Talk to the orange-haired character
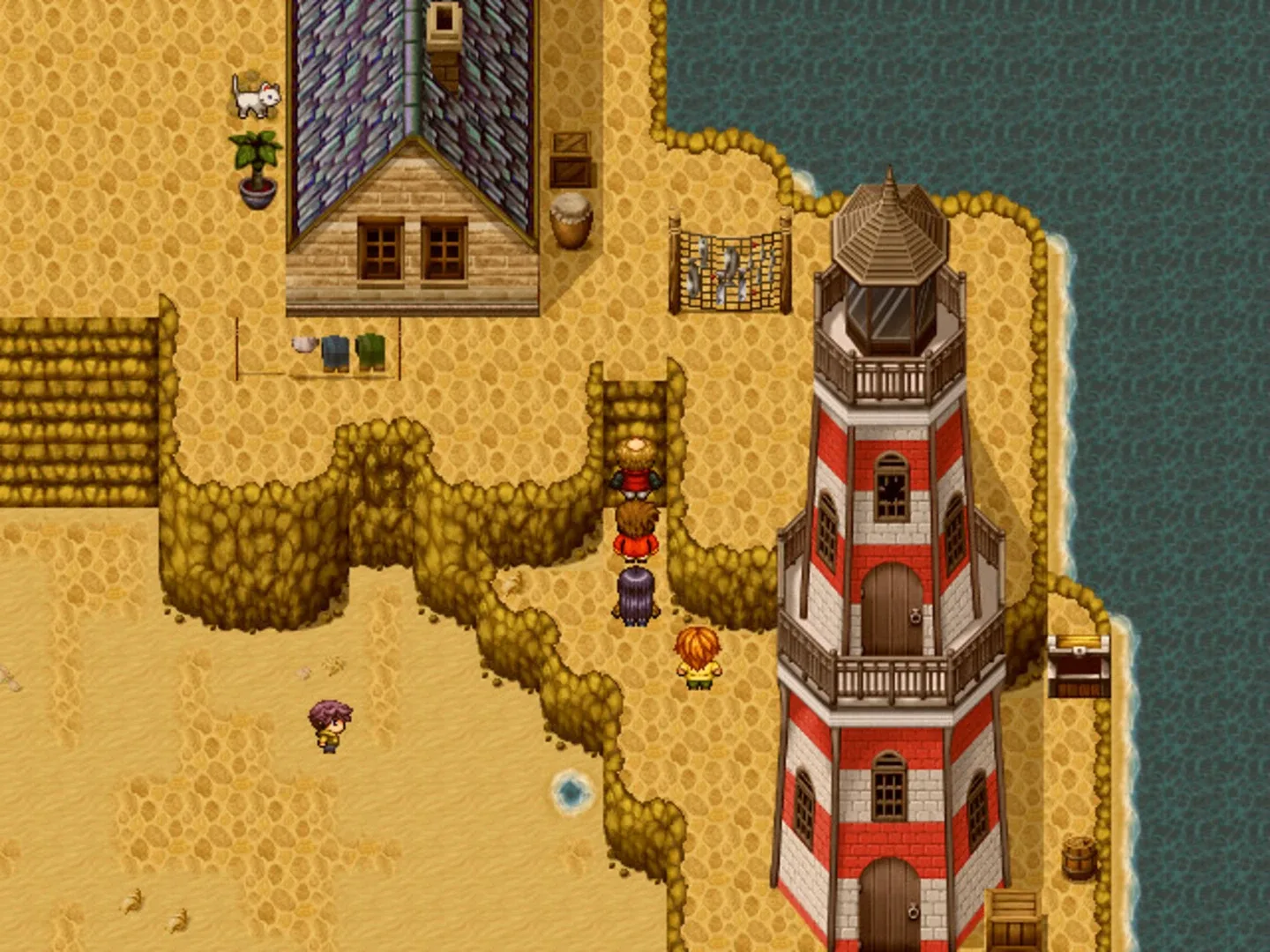Viewport: 1270px width, 952px height. click(x=698, y=658)
